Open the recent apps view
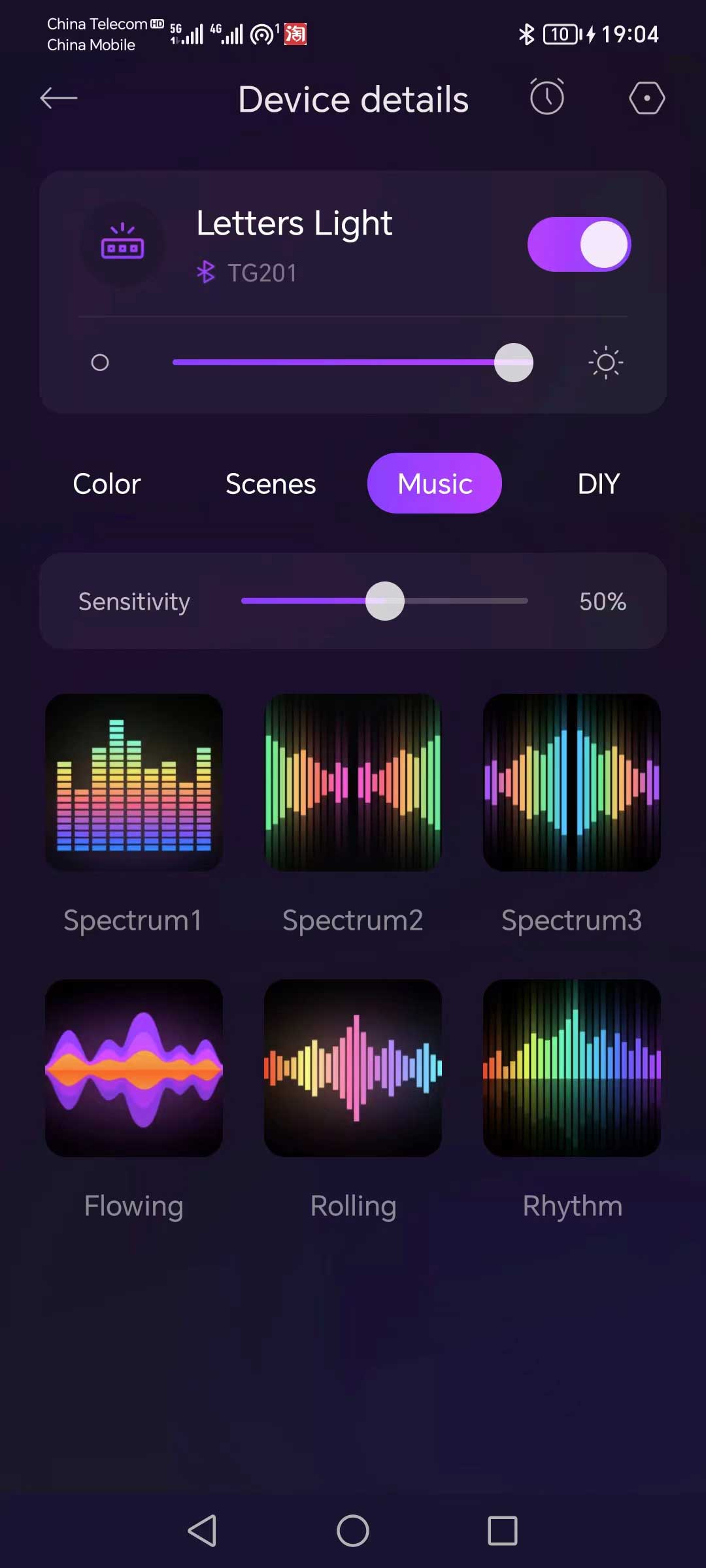 coord(503,1531)
